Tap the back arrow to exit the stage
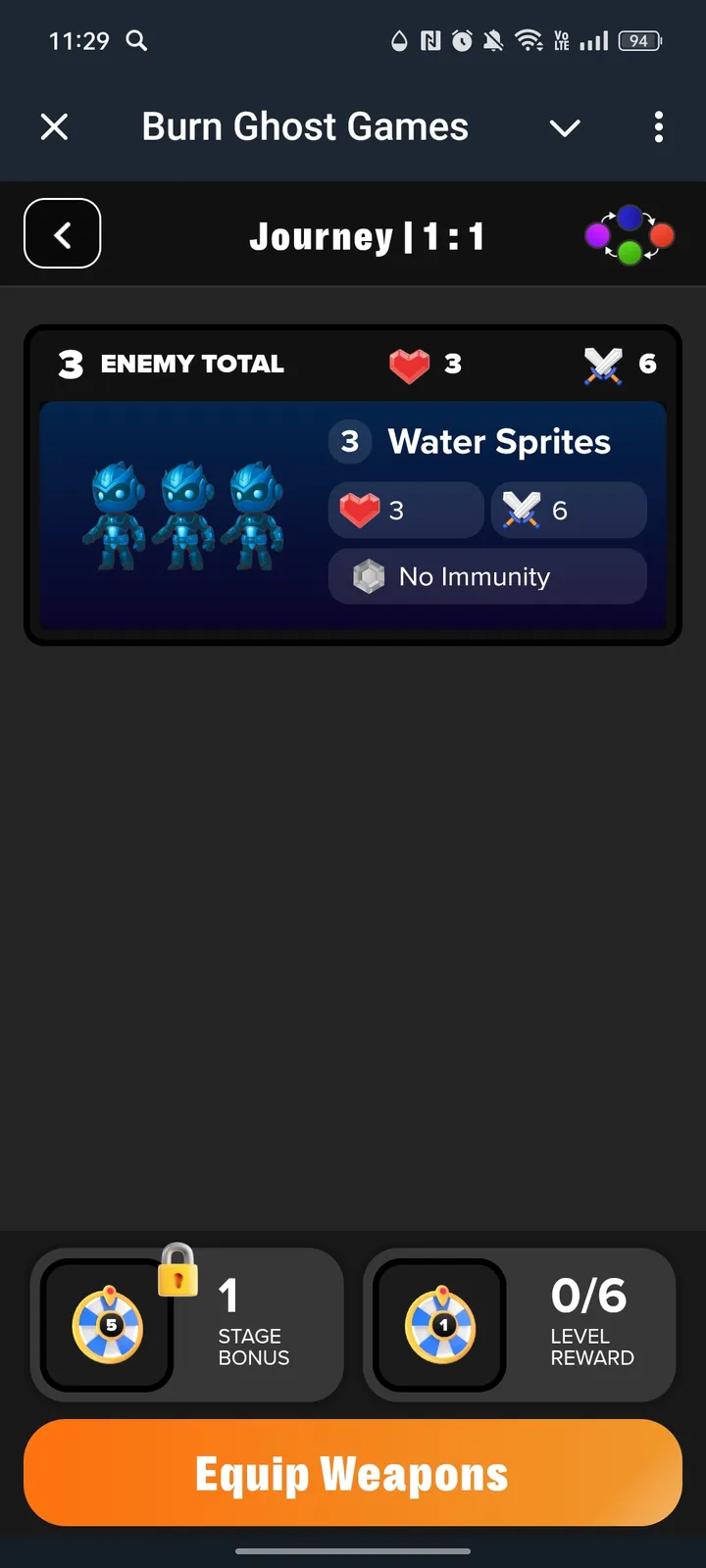The width and height of the screenshot is (706, 1568). 62,233
